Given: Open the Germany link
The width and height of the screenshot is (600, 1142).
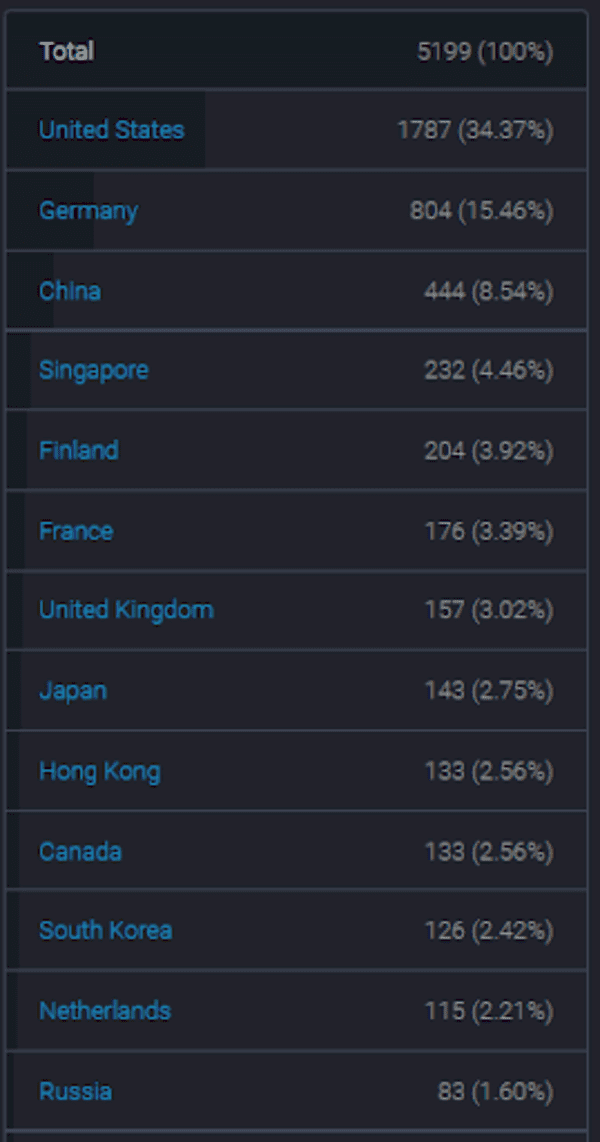Looking at the screenshot, I should 88,211.
